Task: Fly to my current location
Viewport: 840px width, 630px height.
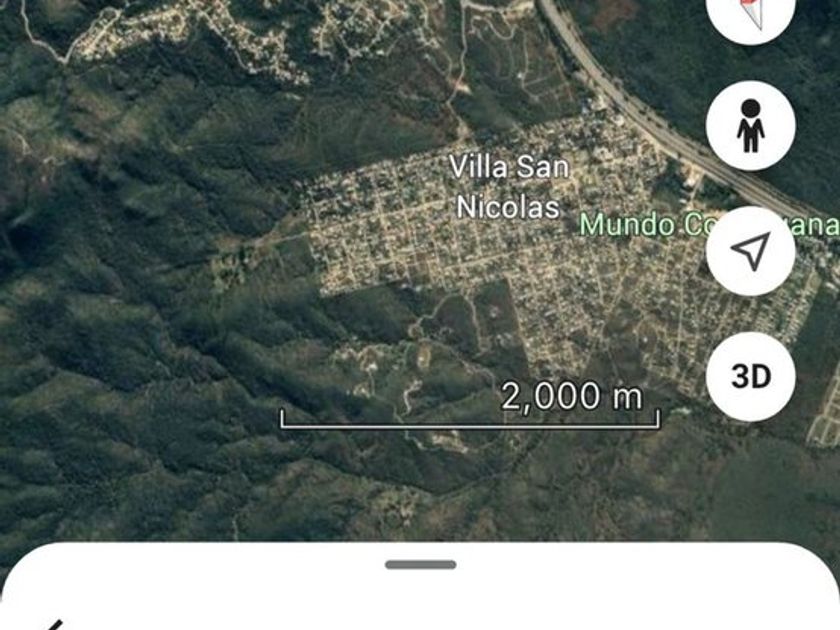Action: tap(751, 251)
